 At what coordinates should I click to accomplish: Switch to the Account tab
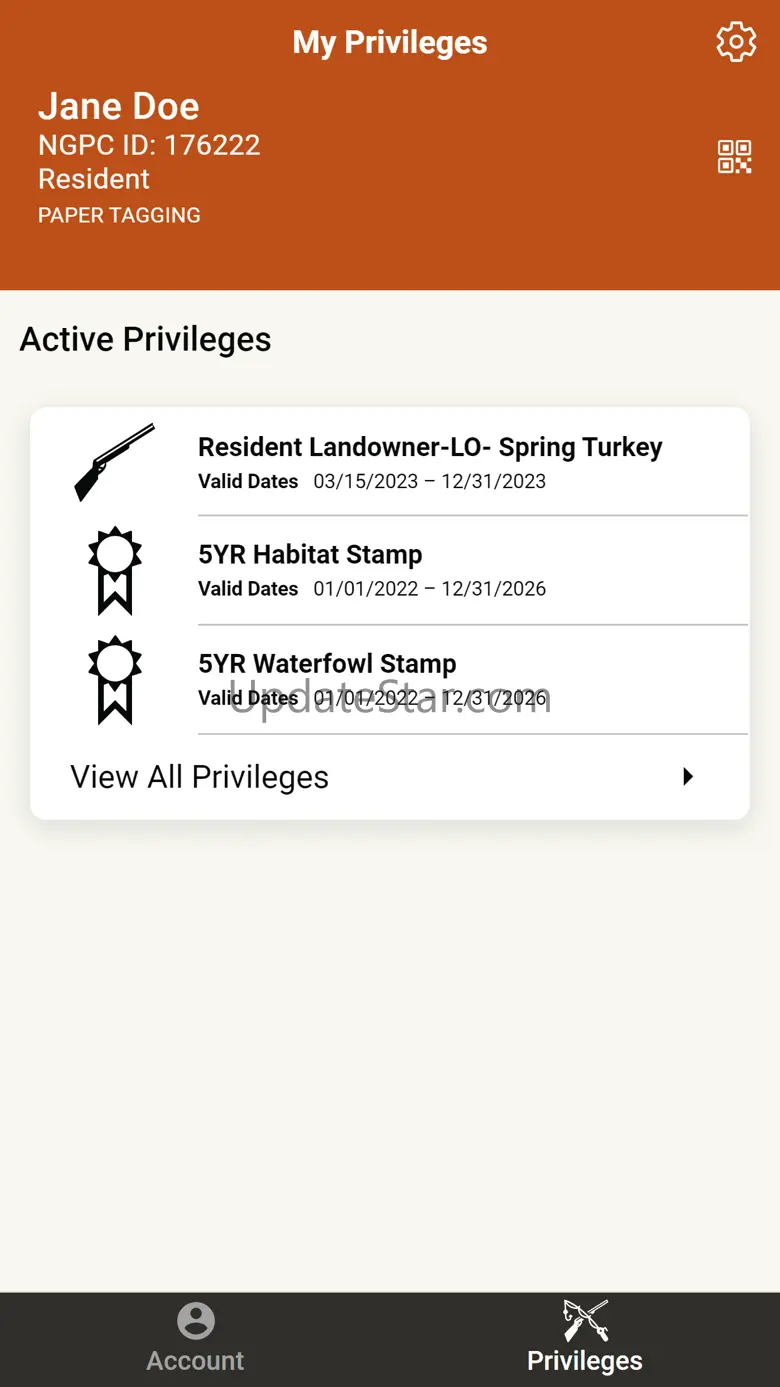point(195,1339)
